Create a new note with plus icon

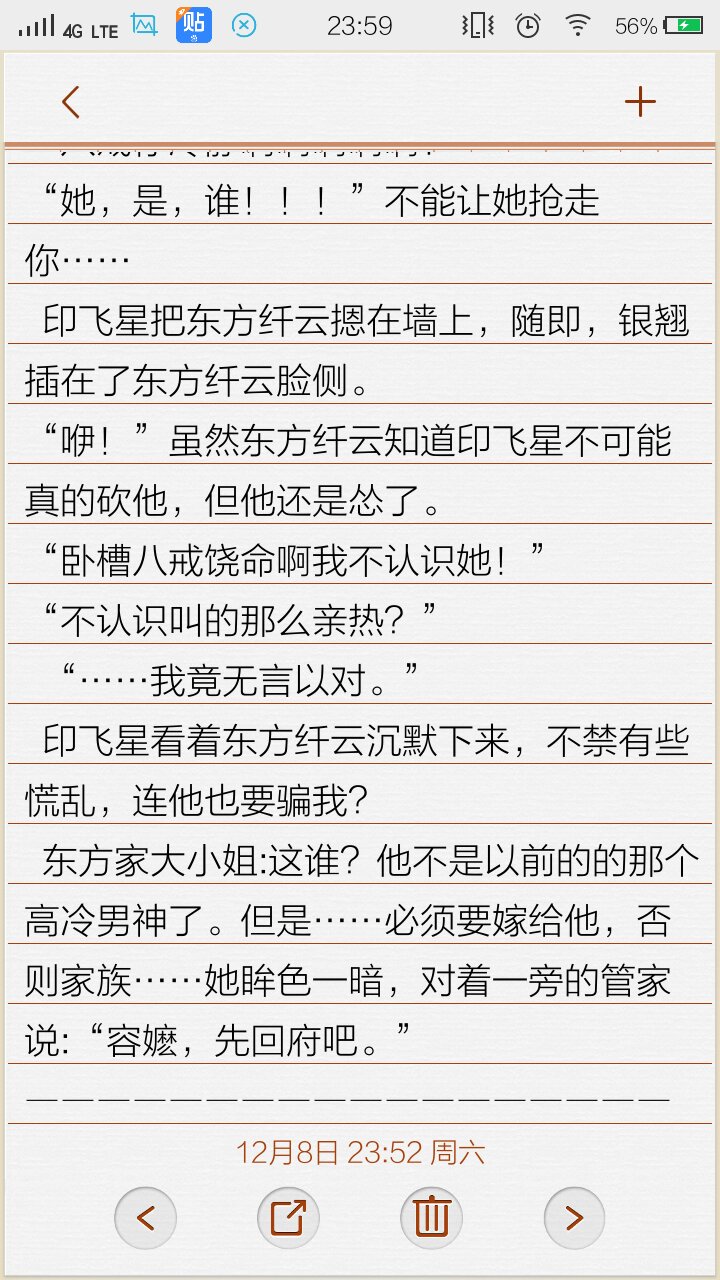point(640,102)
